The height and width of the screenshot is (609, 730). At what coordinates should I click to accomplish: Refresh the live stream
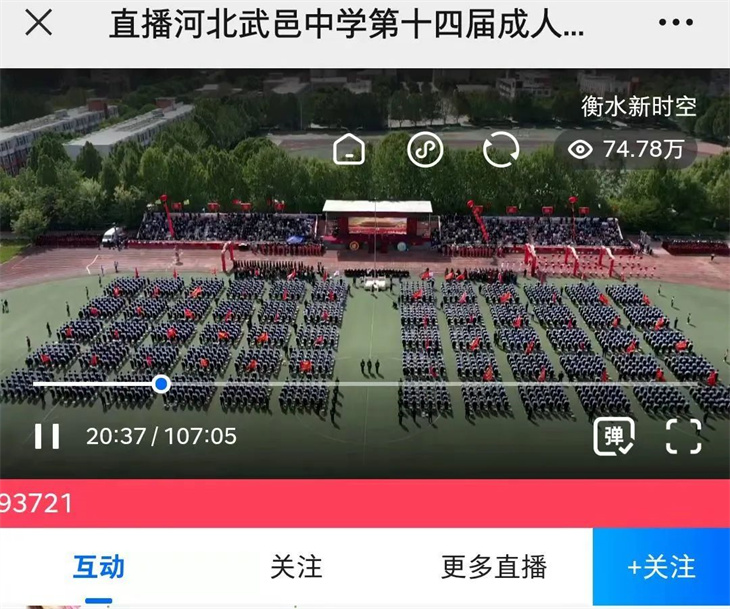[x=500, y=150]
